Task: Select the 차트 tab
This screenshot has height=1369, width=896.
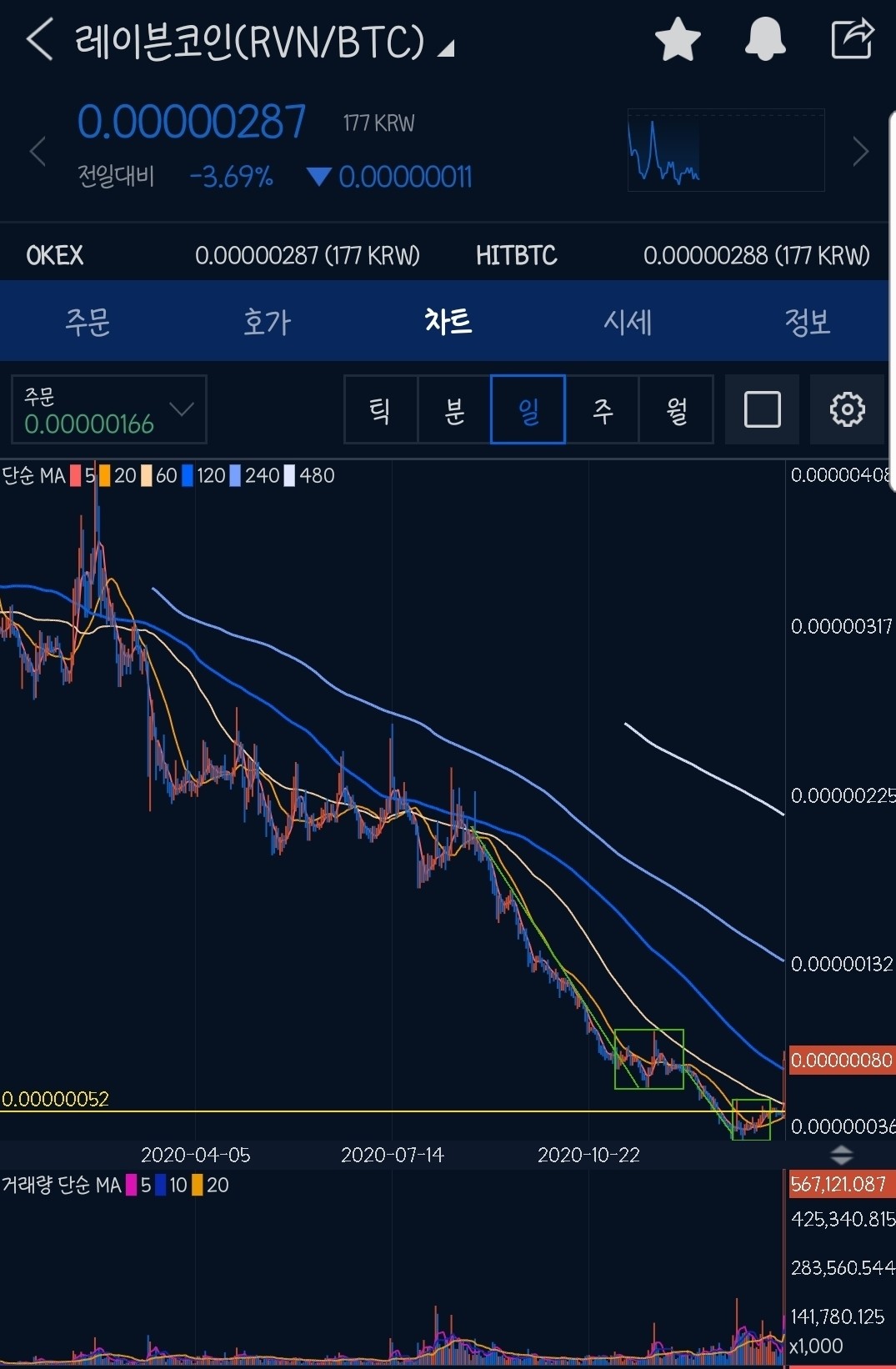Action: (448, 321)
